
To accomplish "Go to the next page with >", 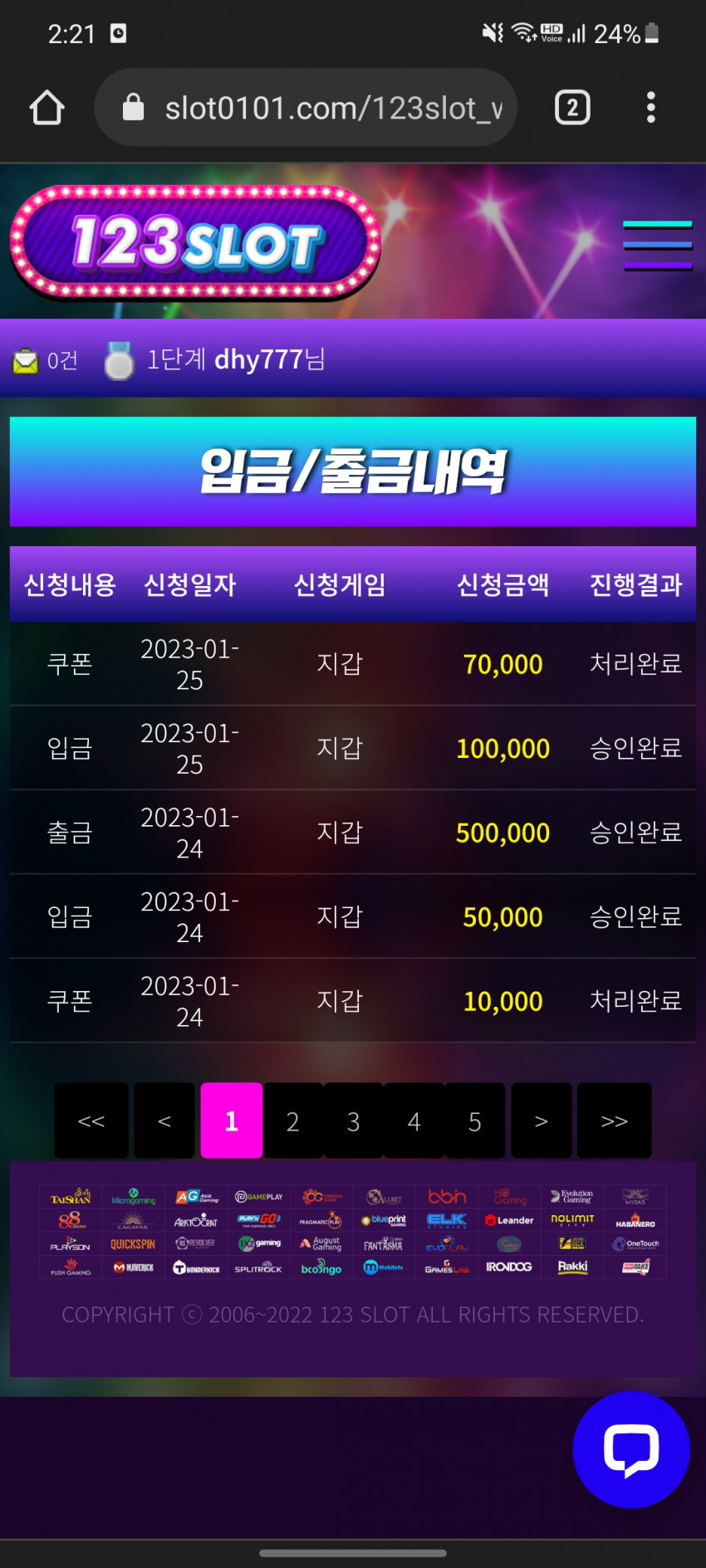I will pyautogui.click(x=541, y=1121).
